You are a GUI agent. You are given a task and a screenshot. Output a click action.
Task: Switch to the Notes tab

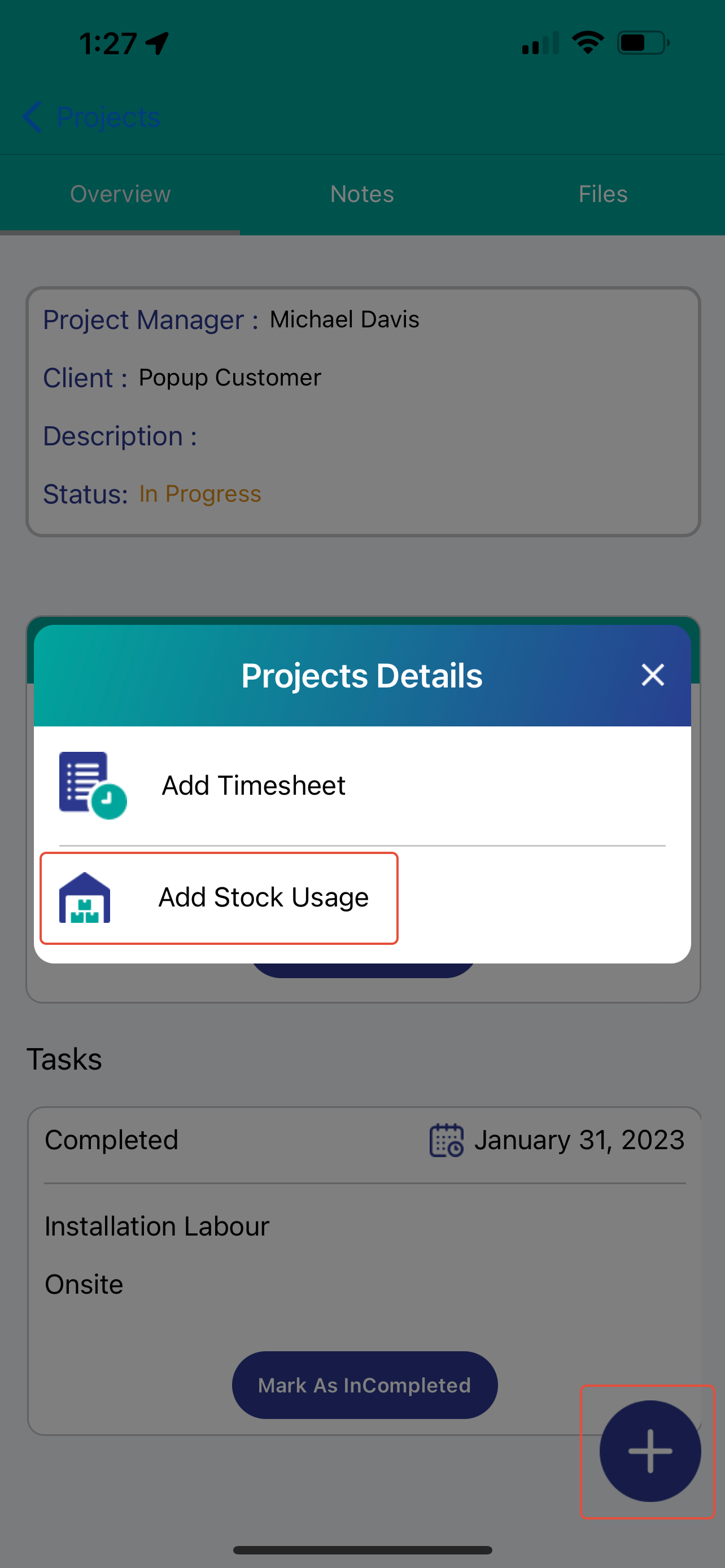coord(361,194)
